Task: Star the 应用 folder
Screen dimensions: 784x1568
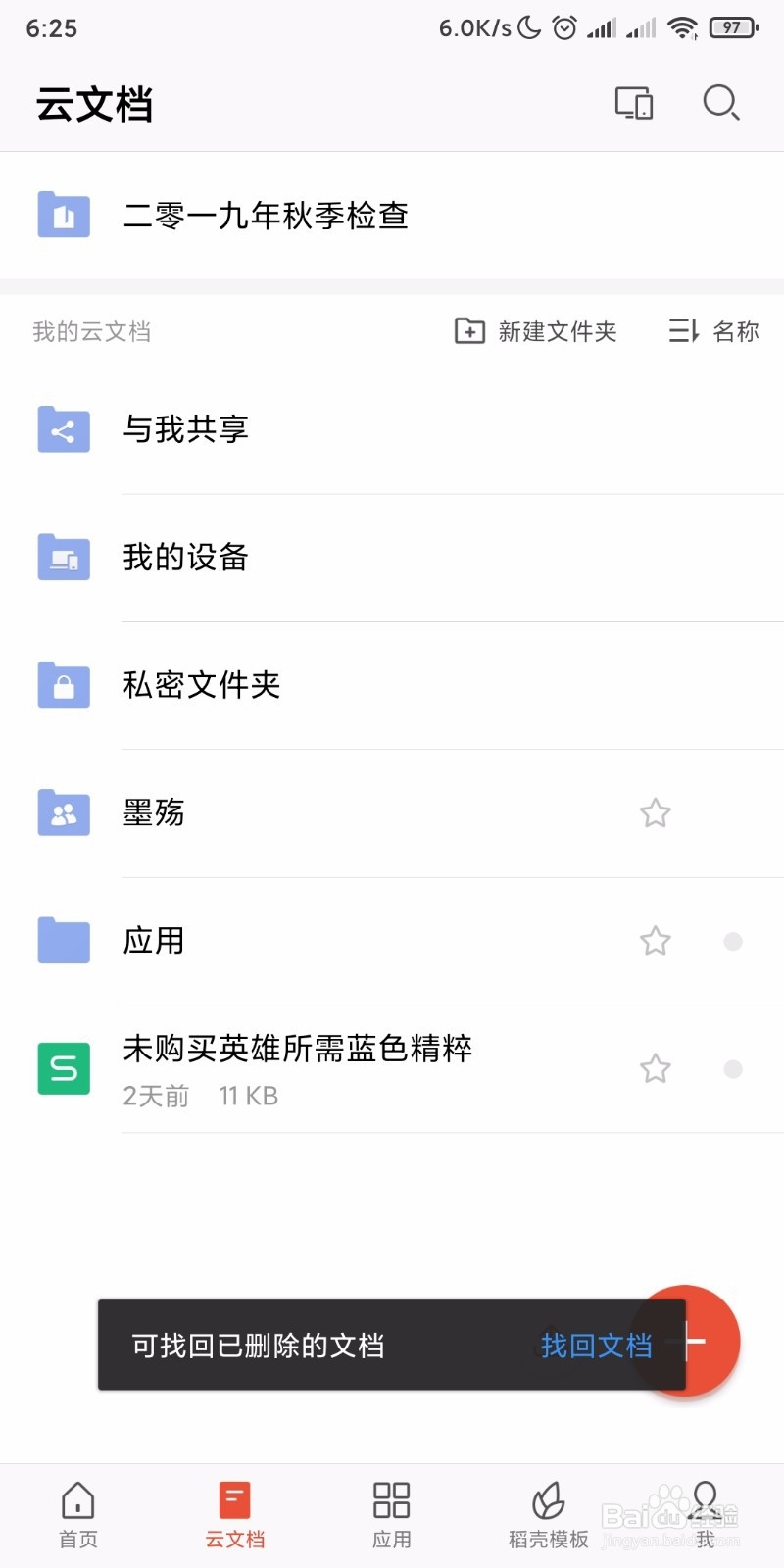Action: point(655,941)
